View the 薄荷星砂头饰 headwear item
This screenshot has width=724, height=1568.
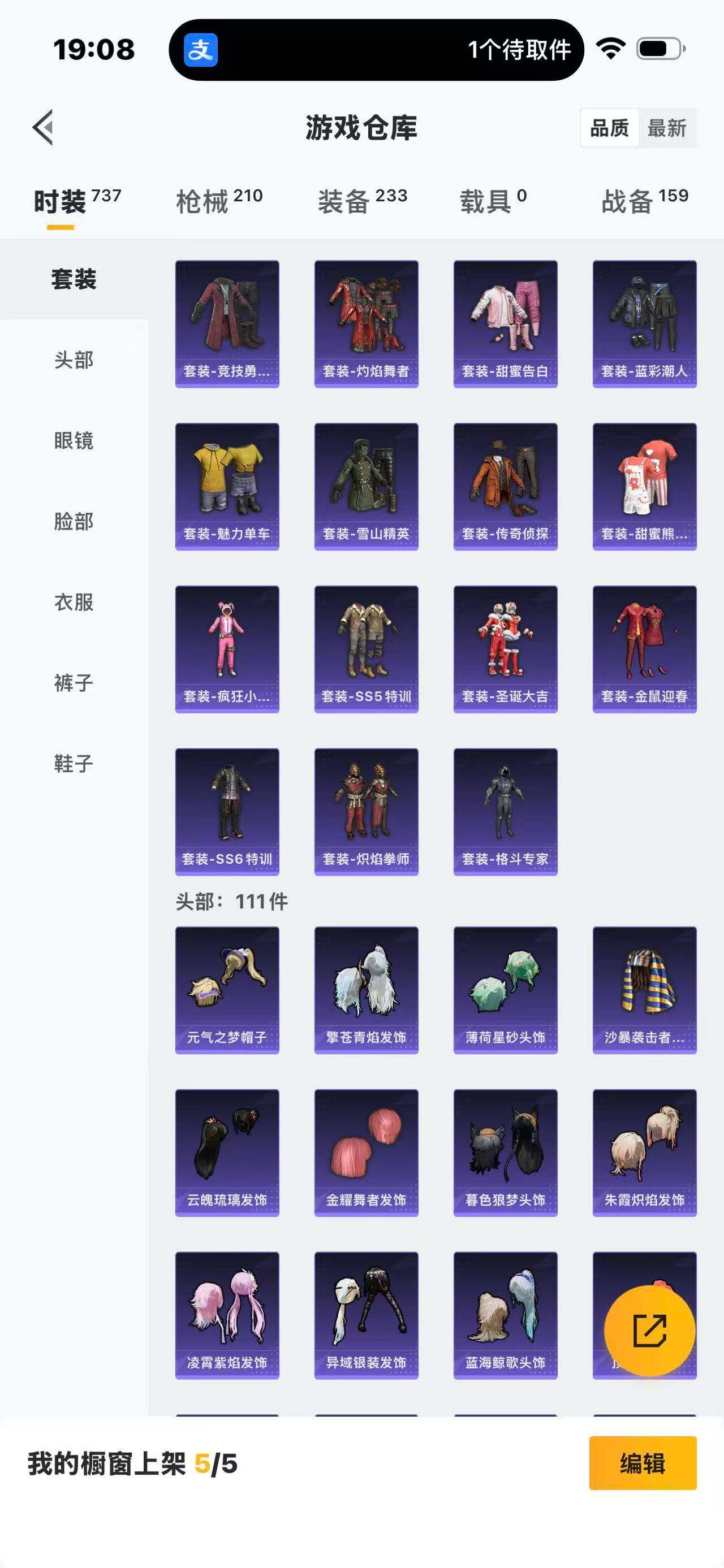point(505,990)
